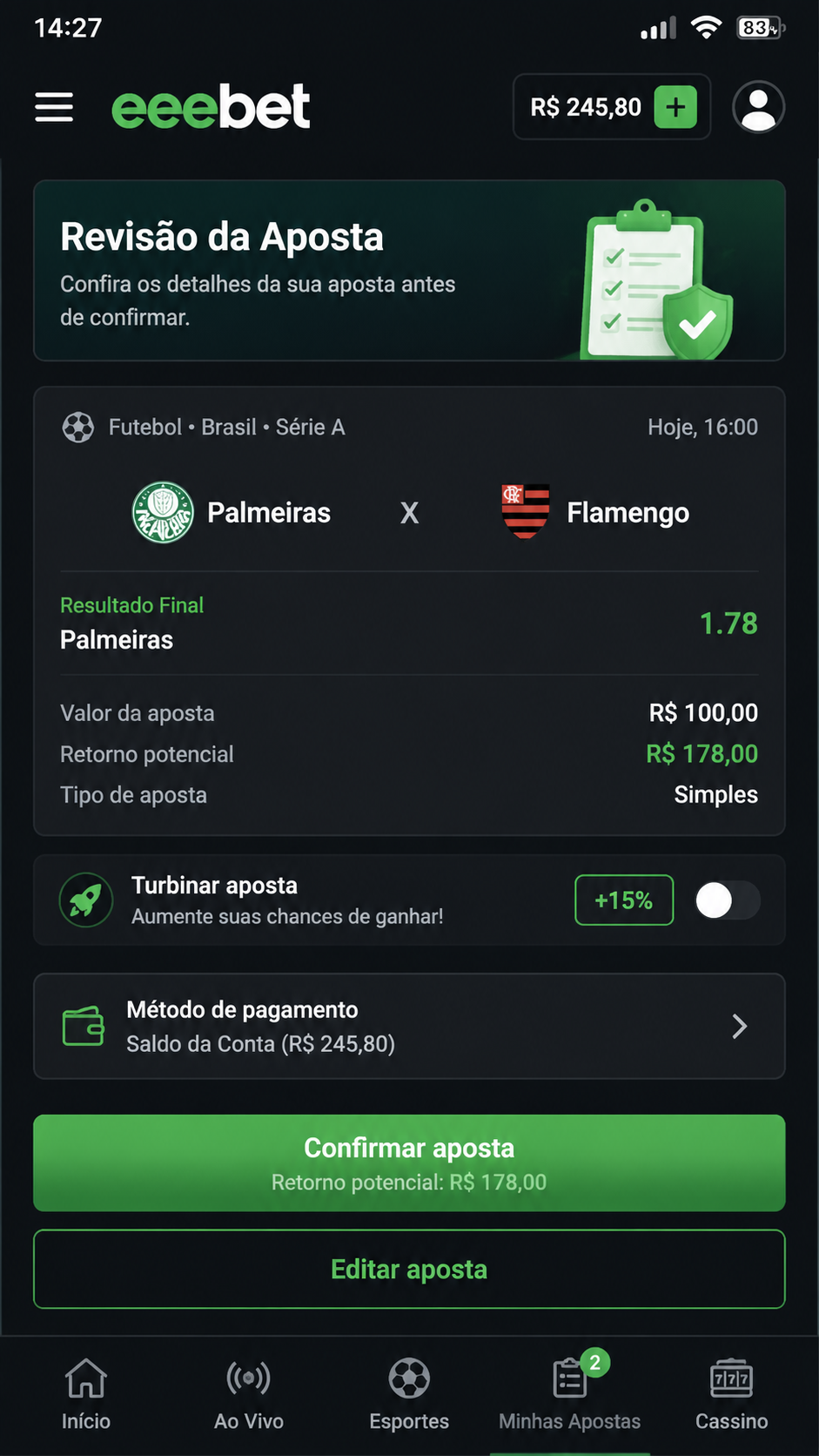Screen dimensions: 819x1456
Task: Go to the Início tab
Action: [x=86, y=1395]
